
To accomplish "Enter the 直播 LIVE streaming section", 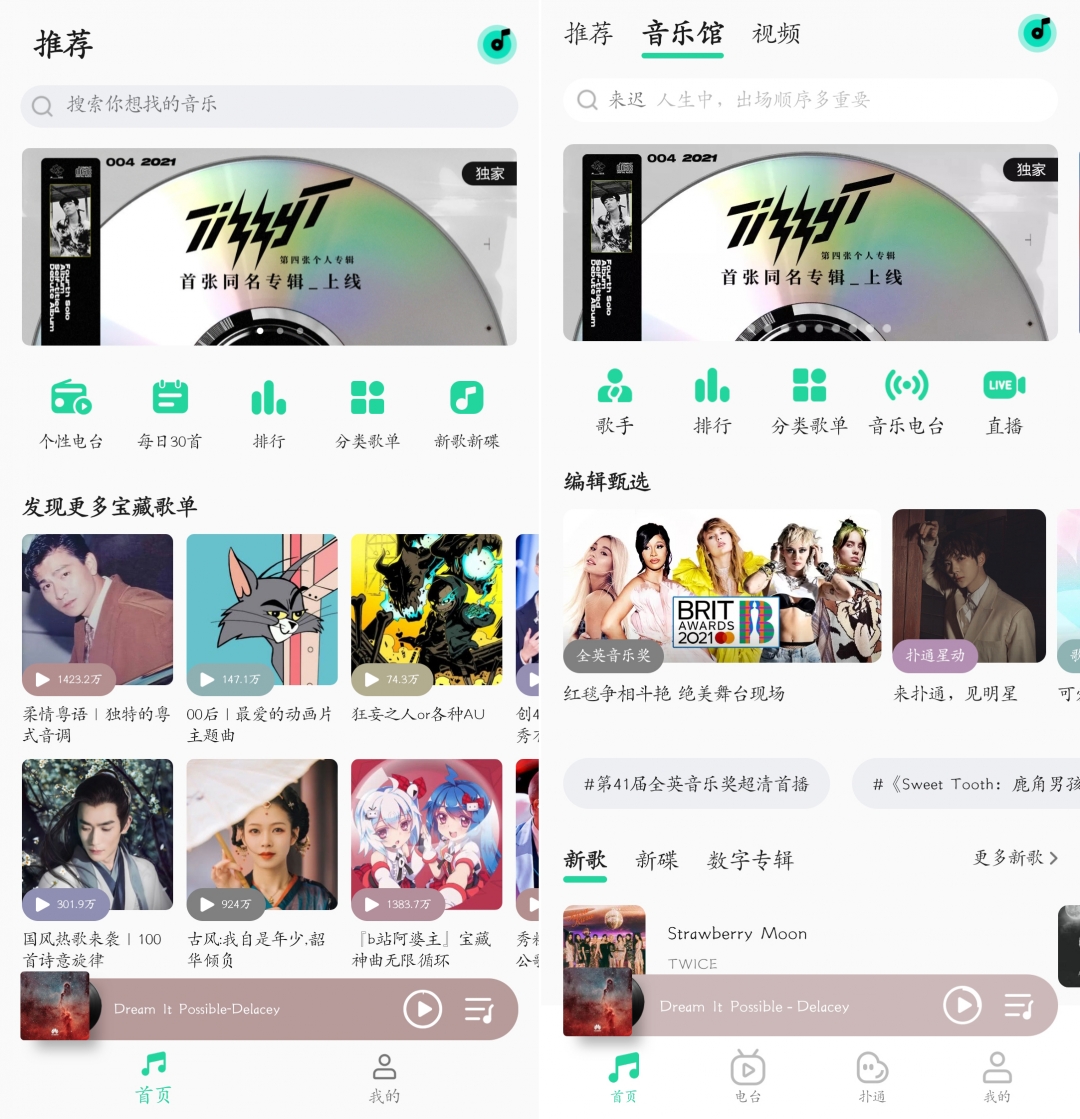I will pos(1003,397).
